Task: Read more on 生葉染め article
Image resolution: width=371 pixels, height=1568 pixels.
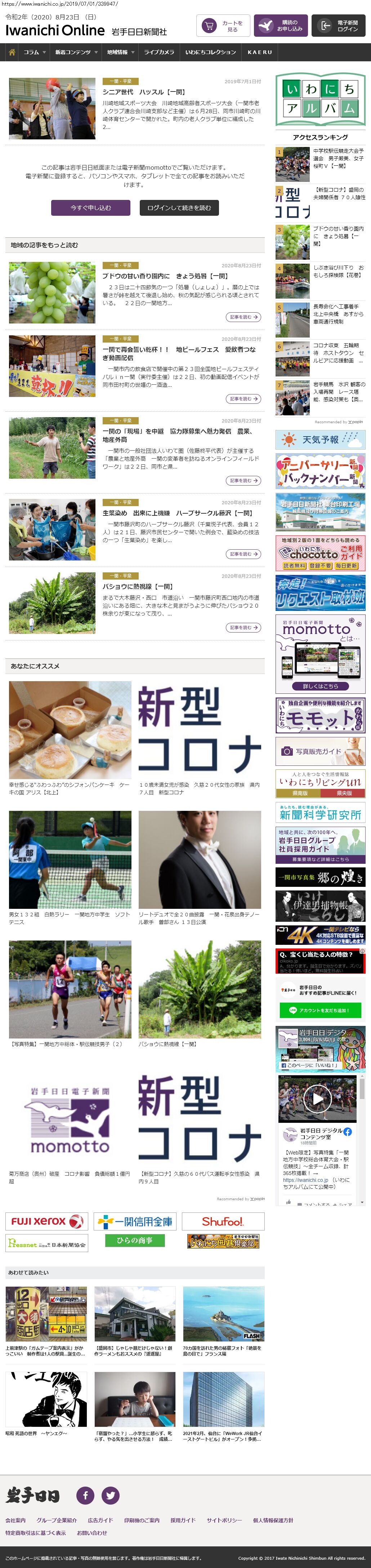Action: click(x=244, y=554)
